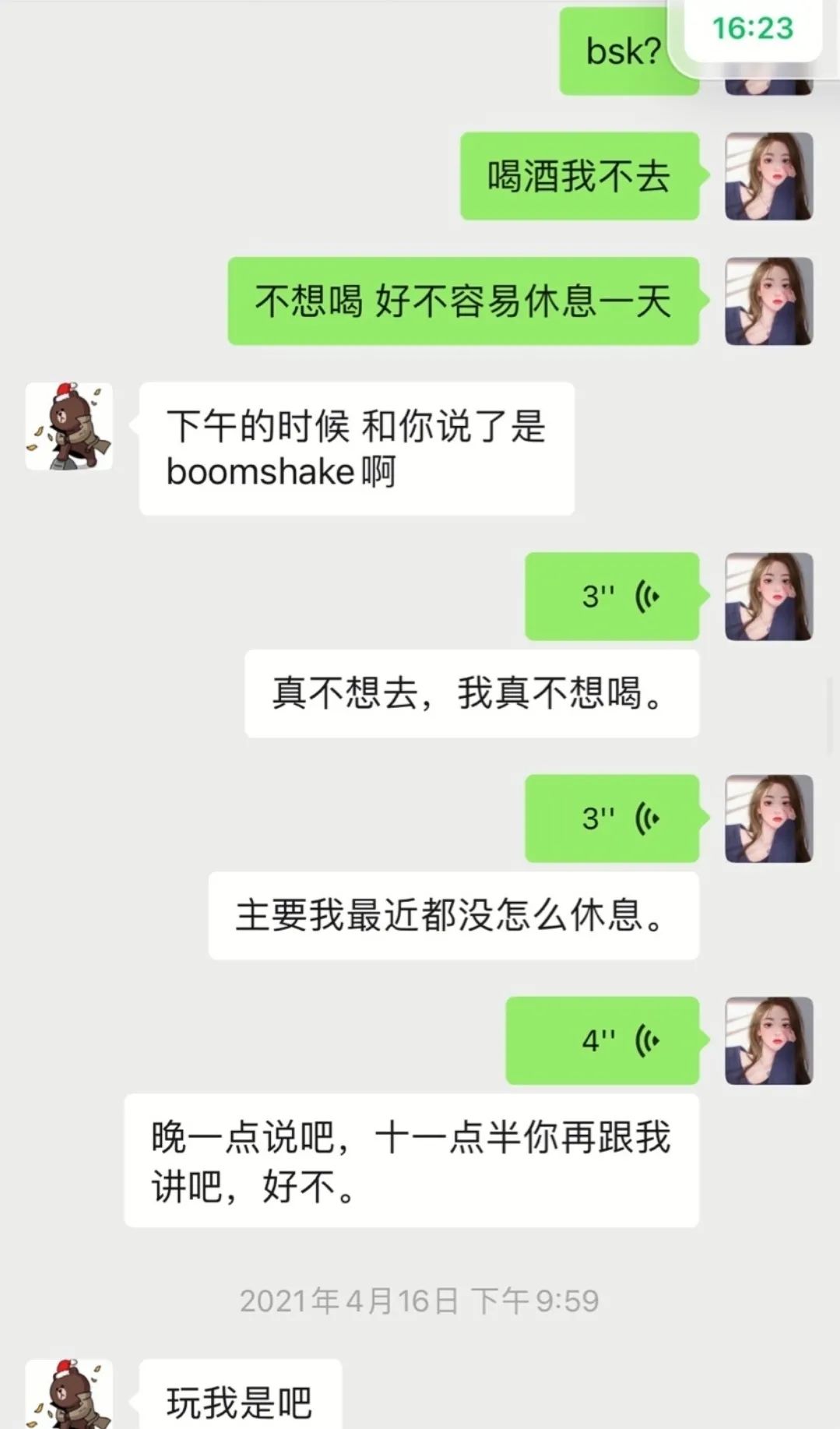Play the 3'' voice message above 真不想去

click(612, 597)
